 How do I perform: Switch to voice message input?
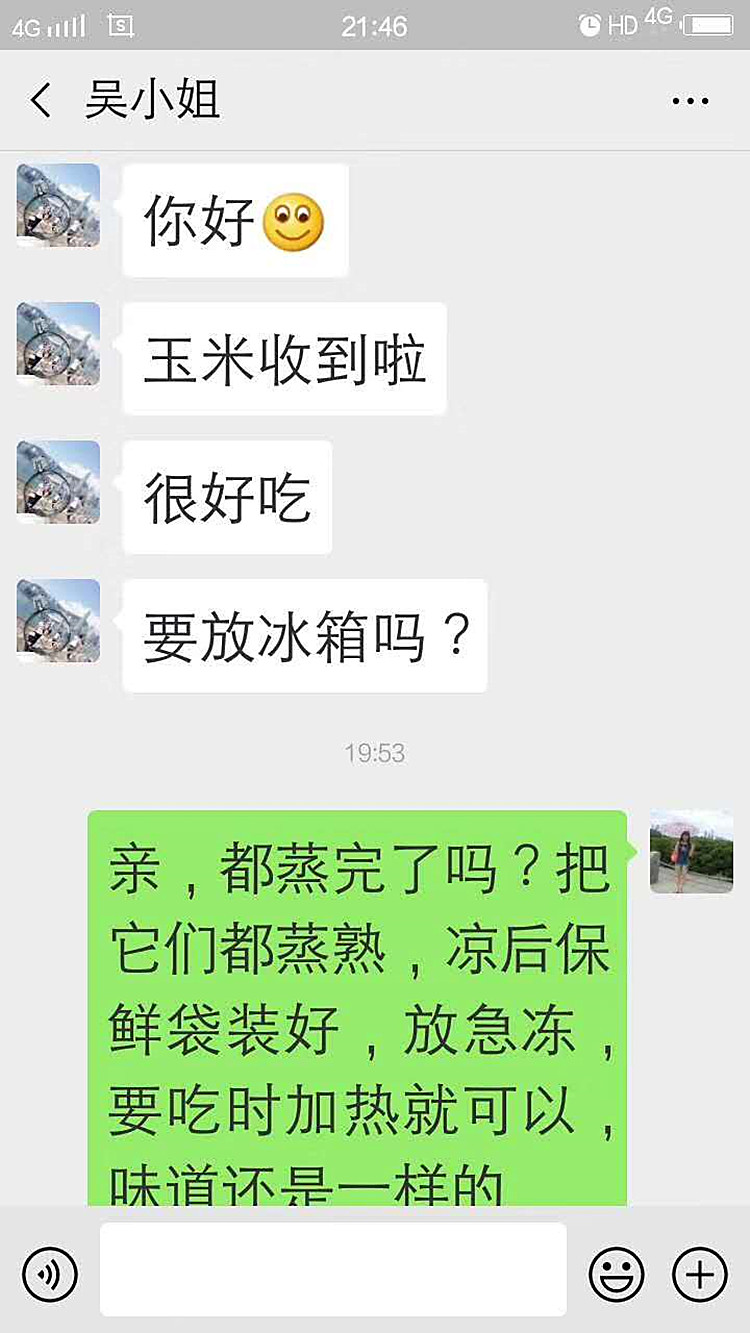click(49, 1274)
